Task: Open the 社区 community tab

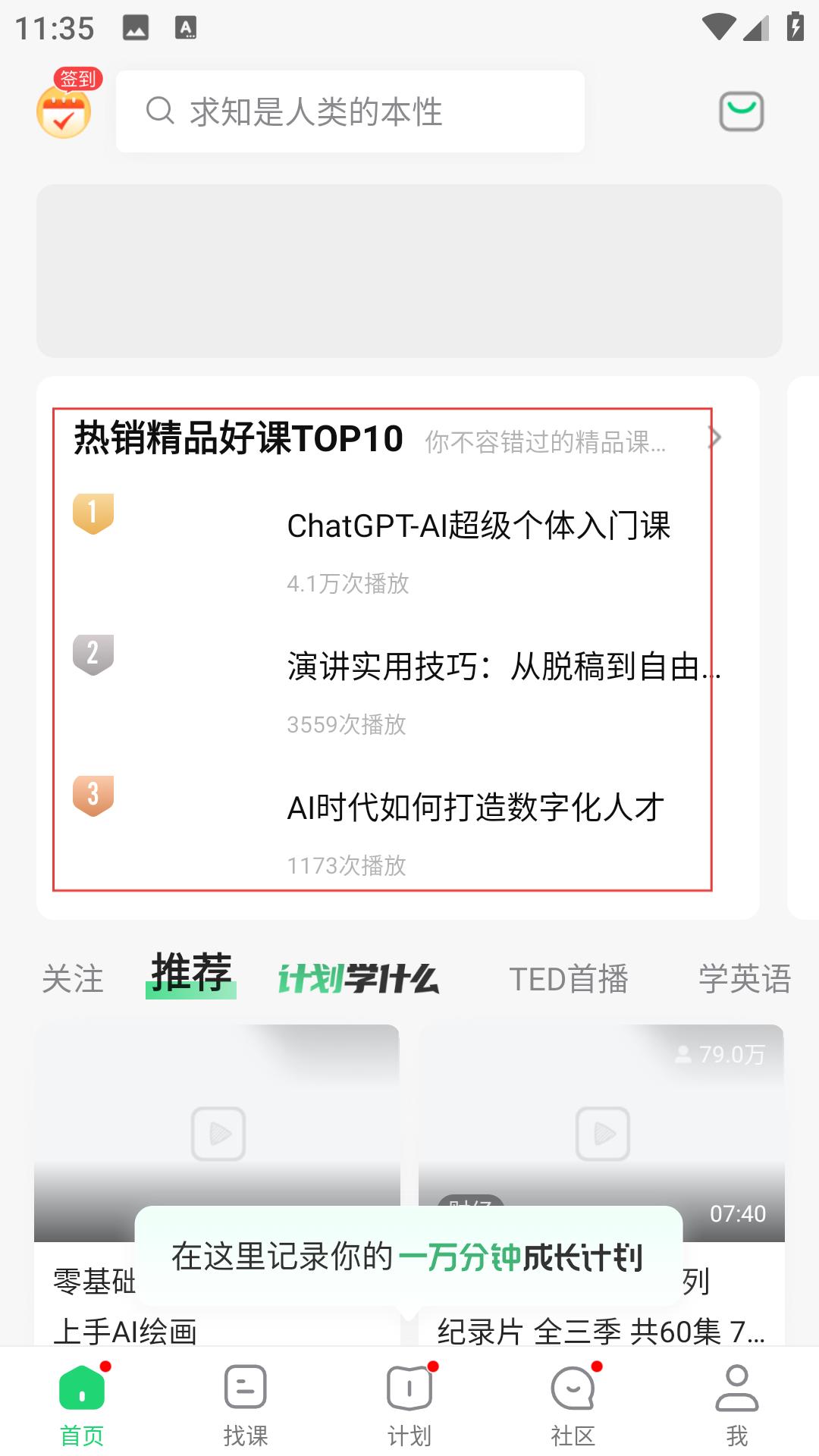Action: coord(573,1404)
